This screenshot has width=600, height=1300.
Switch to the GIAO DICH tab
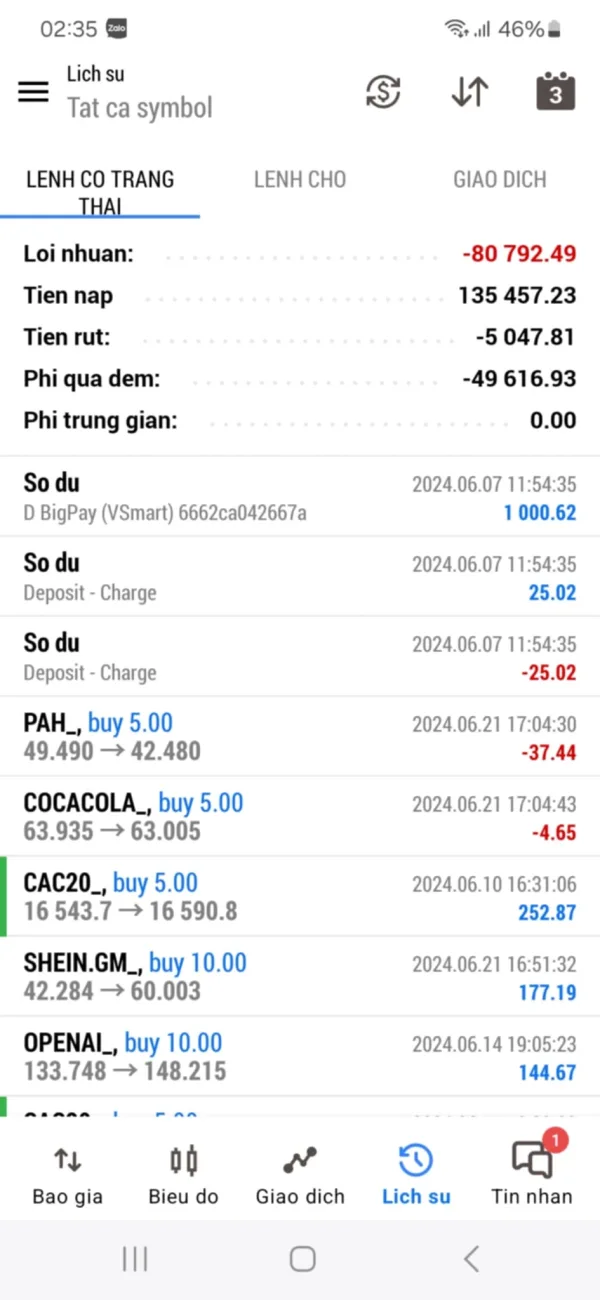(499, 180)
